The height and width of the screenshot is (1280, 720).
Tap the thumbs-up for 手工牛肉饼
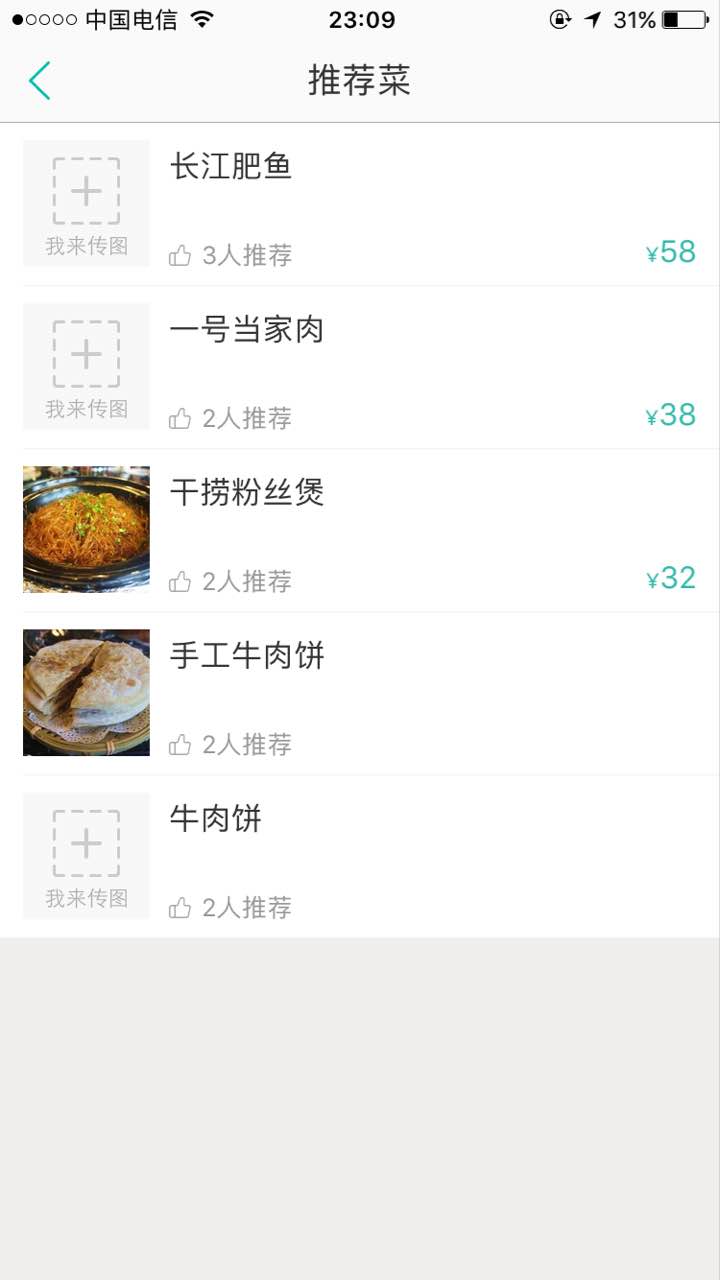180,745
